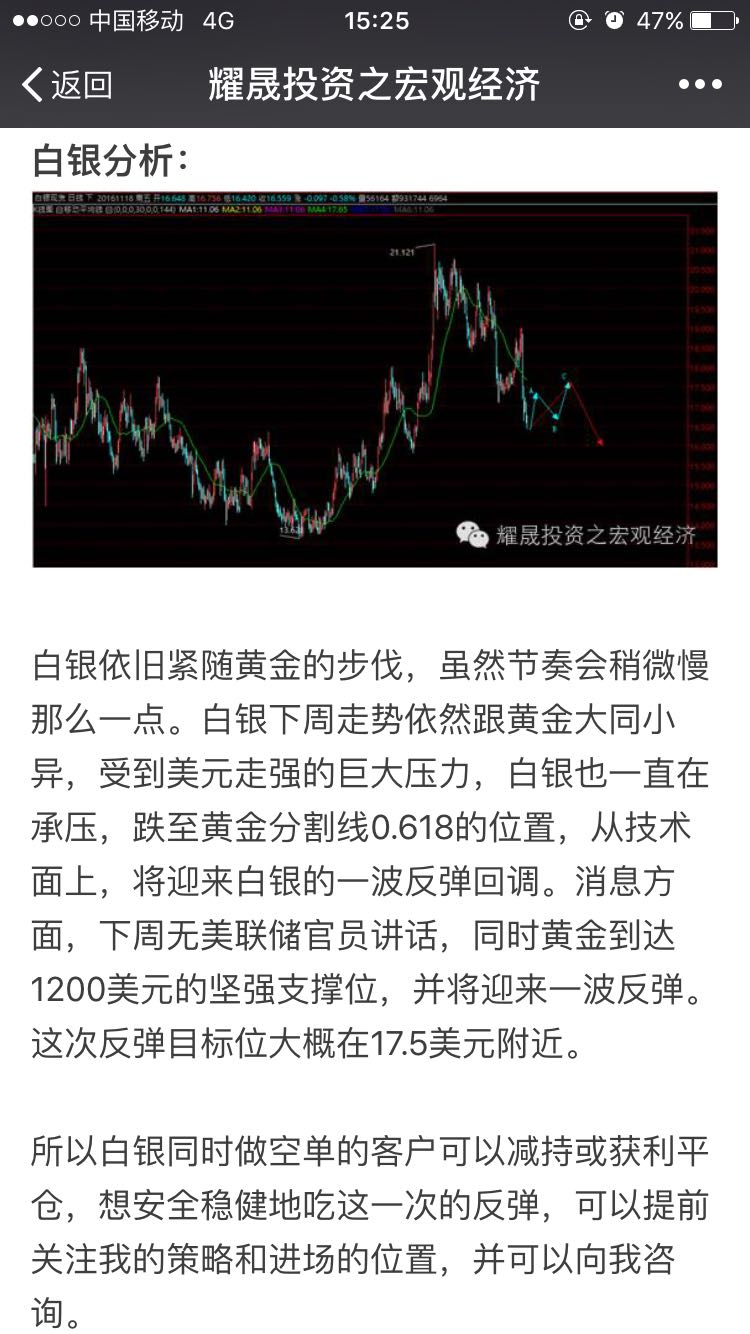Open the three-dot more options menu
The height and width of the screenshot is (1334, 750).
pos(700,85)
